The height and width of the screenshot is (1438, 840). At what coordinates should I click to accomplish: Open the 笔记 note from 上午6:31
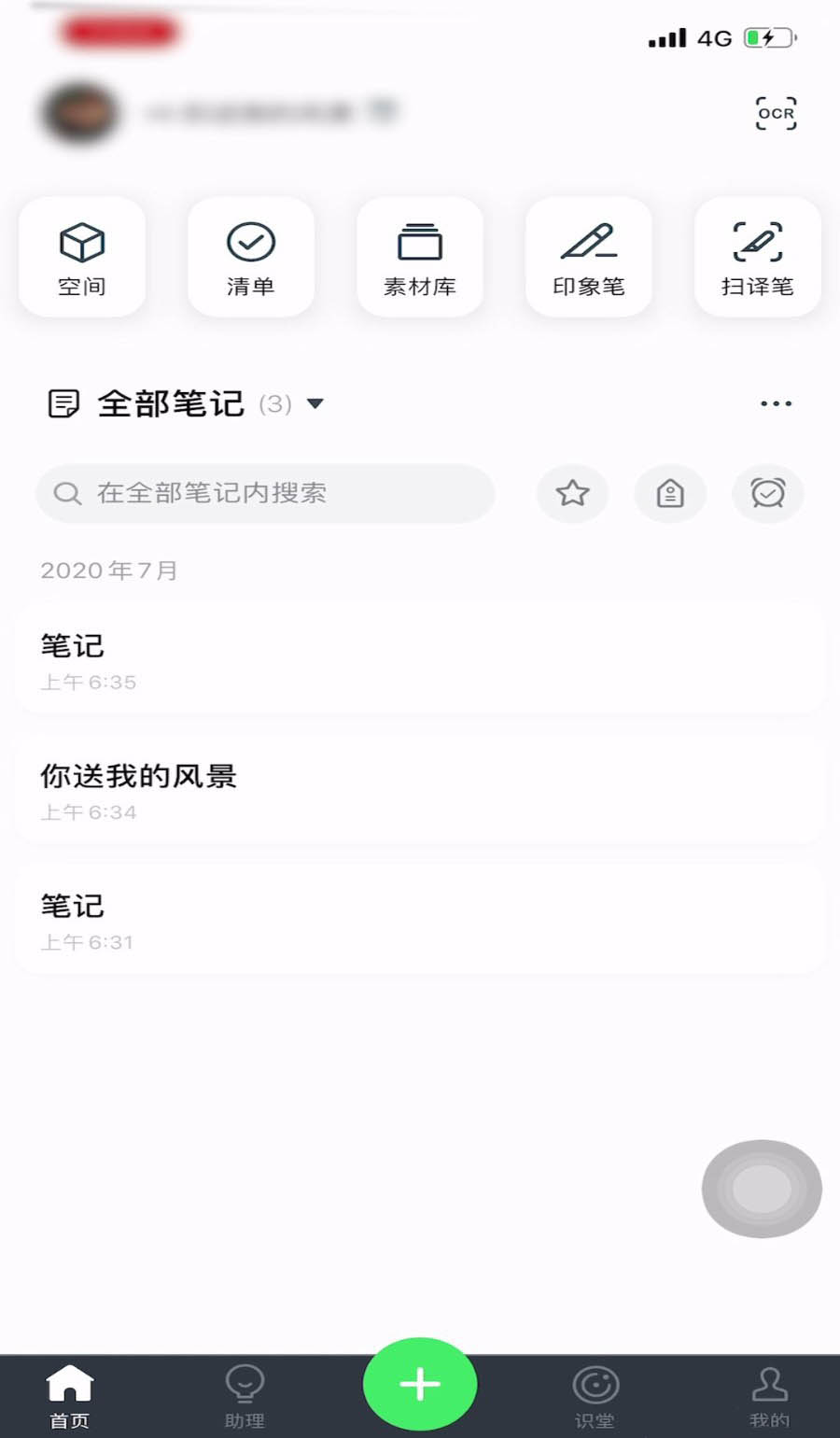(x=420, y=921)
